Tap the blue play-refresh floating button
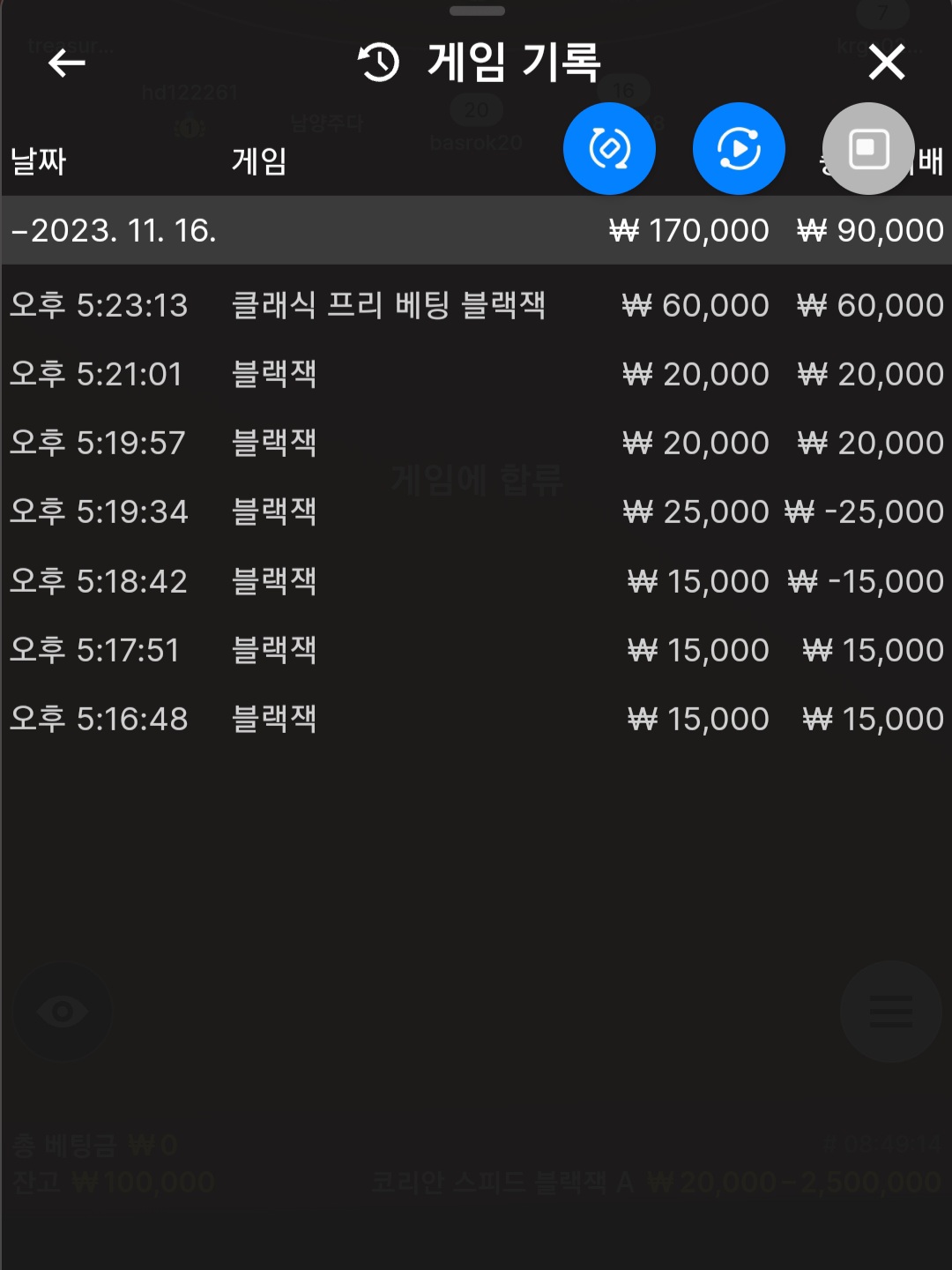 (x=739, y=149)
